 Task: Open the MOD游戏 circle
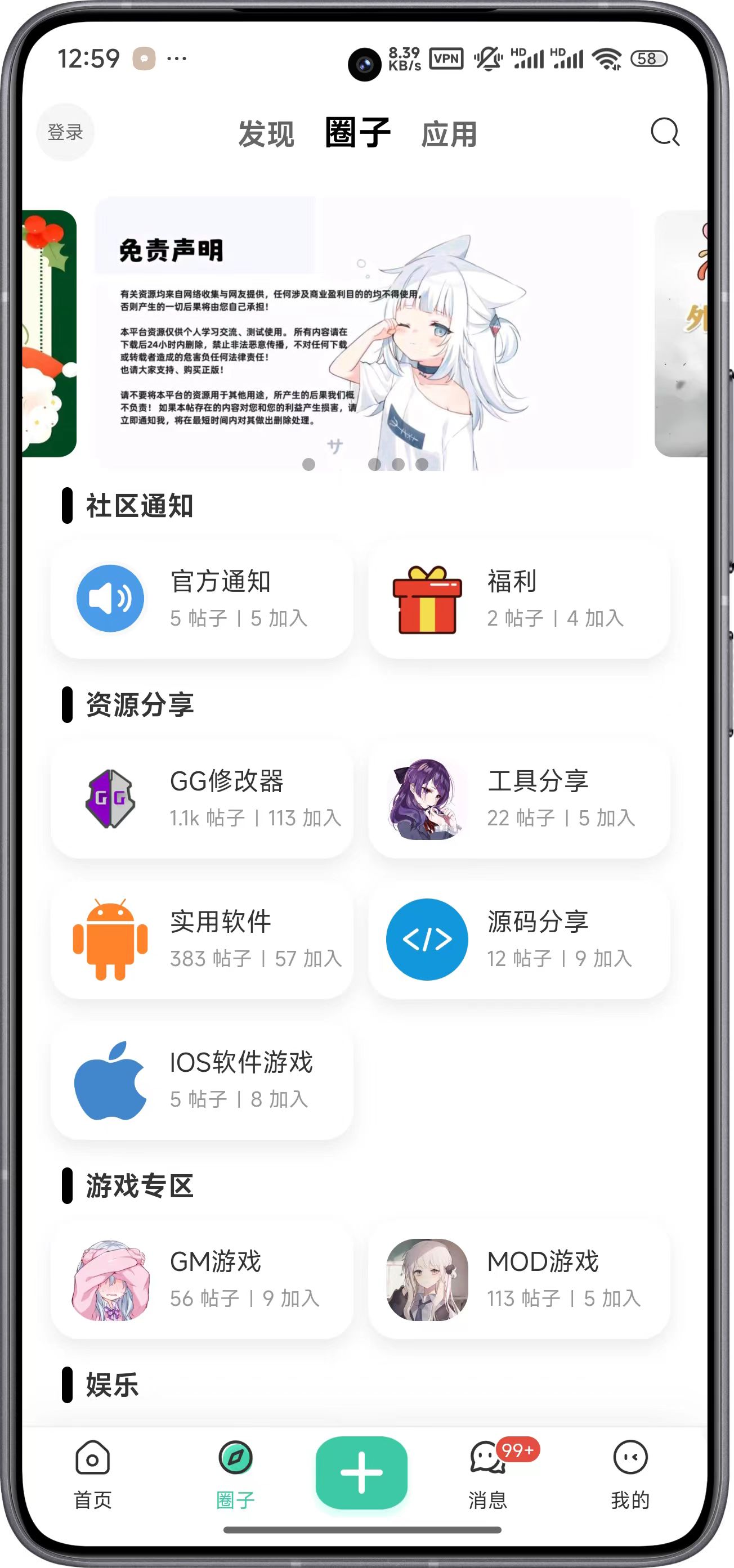pyautogui.click(x=519, y=1279)
